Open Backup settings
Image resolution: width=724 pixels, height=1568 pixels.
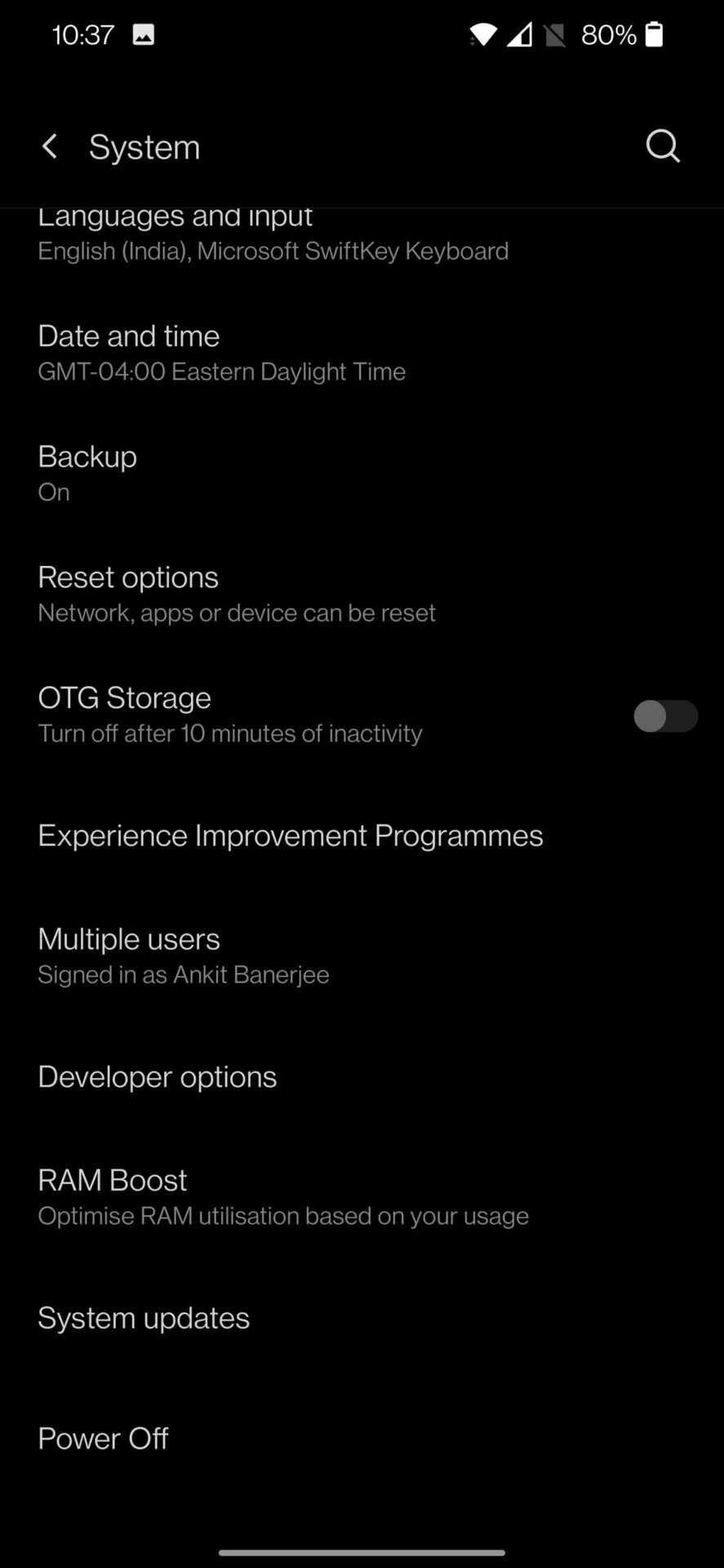pos(362,474)
